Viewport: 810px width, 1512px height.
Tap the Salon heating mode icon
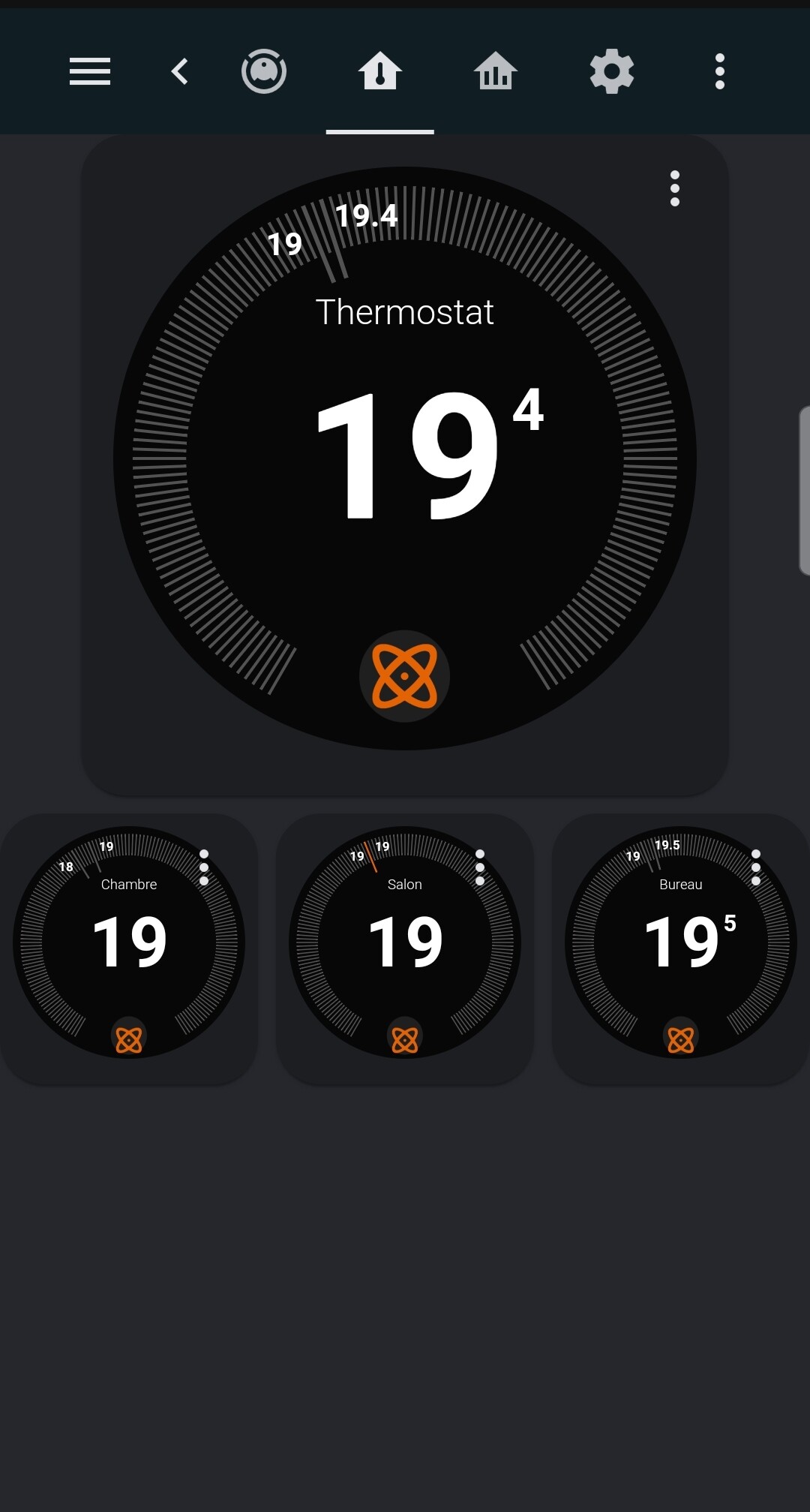click(405, 1040)
